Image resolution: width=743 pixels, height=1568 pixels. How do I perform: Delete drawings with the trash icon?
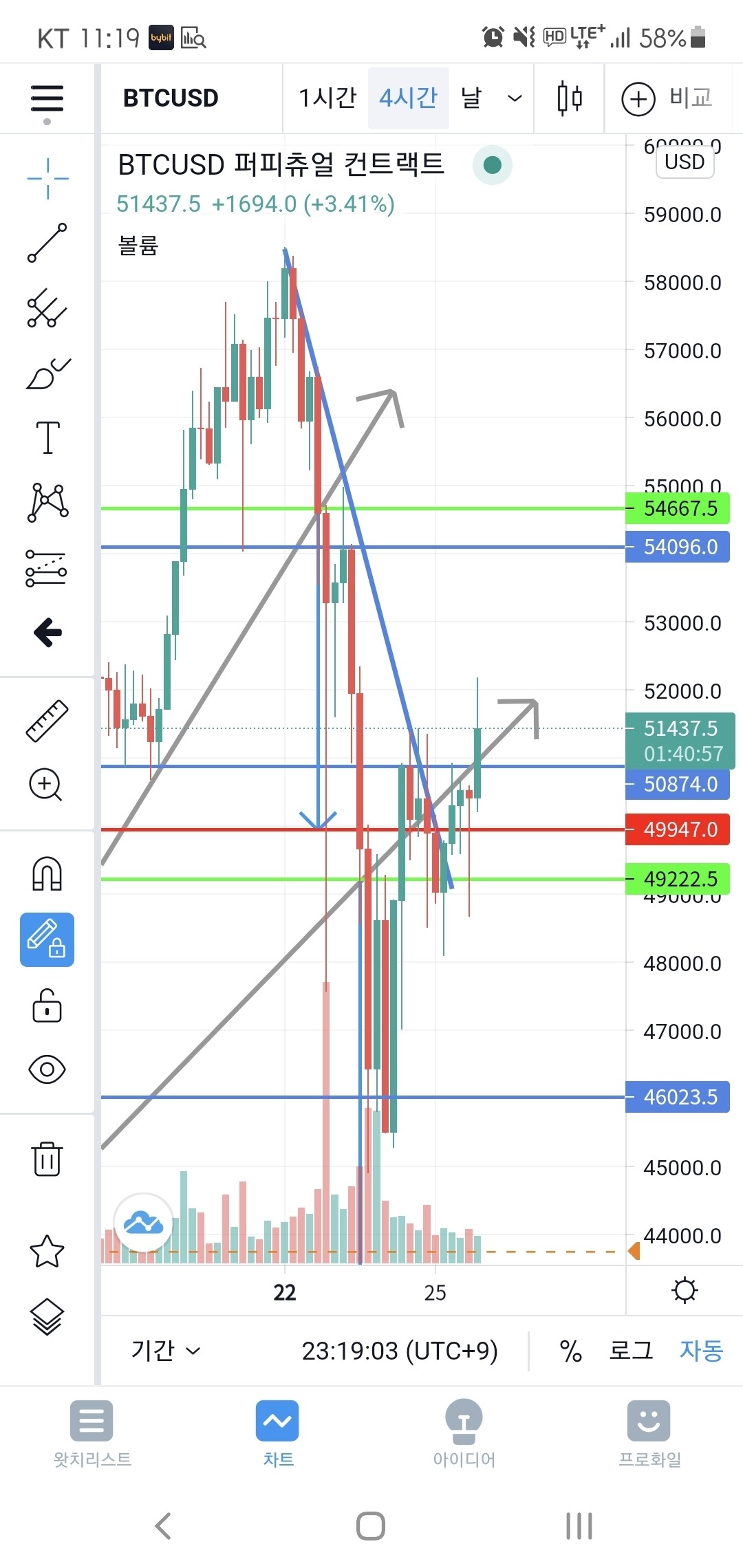[x=47, y=1159]
